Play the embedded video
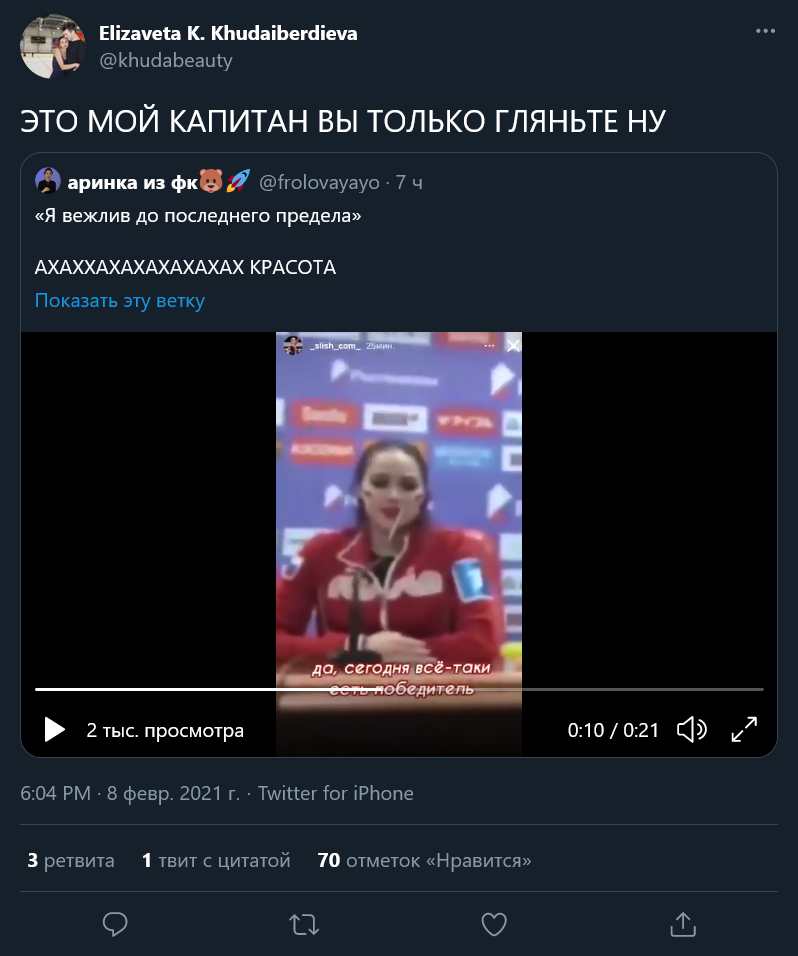The image size is (798, 956). click(x=55, y=730)
